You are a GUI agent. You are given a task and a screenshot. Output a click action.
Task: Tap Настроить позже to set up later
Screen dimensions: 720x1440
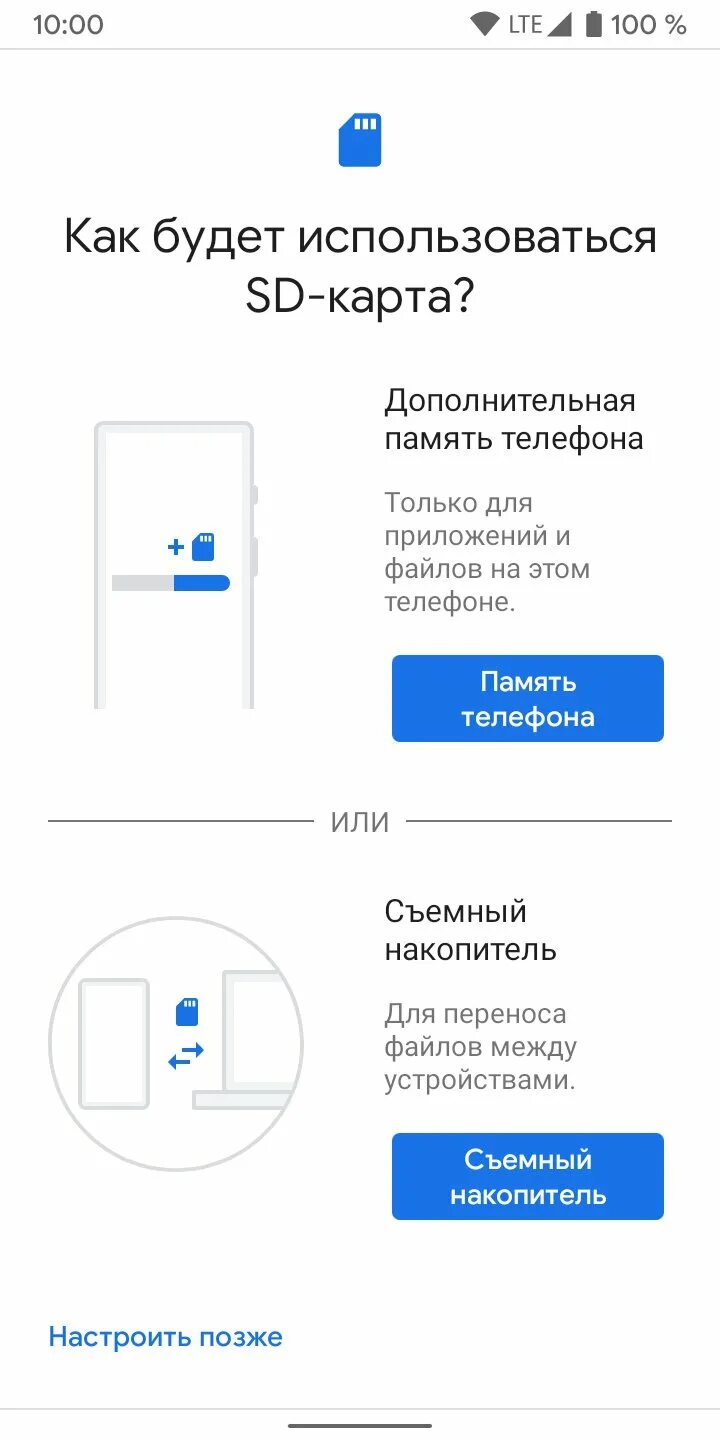tap(166, 1337)
